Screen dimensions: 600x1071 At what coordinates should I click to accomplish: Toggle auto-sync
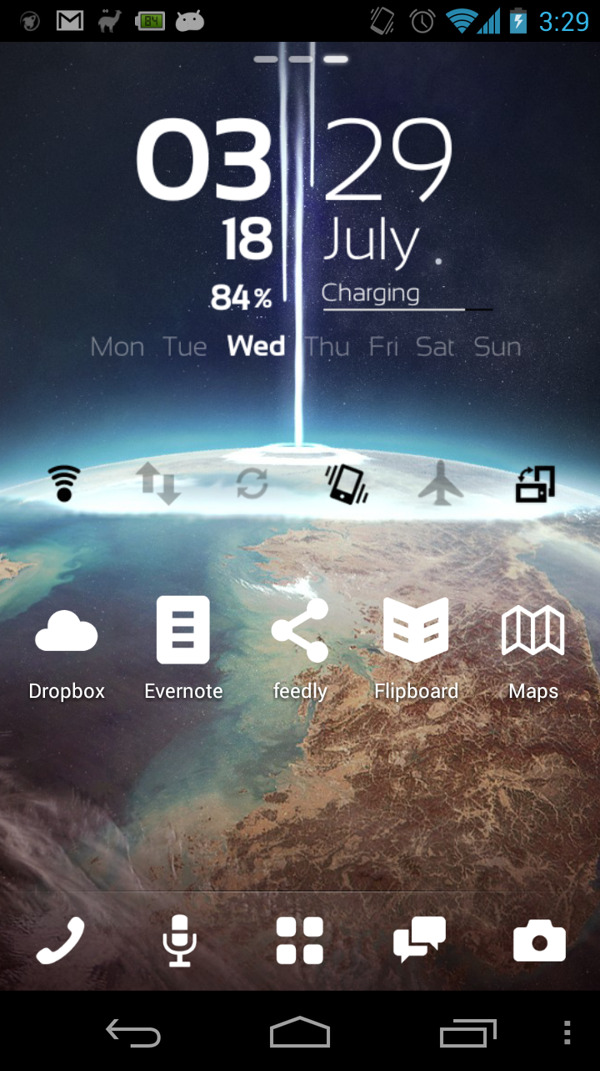(x=252, y=485)
